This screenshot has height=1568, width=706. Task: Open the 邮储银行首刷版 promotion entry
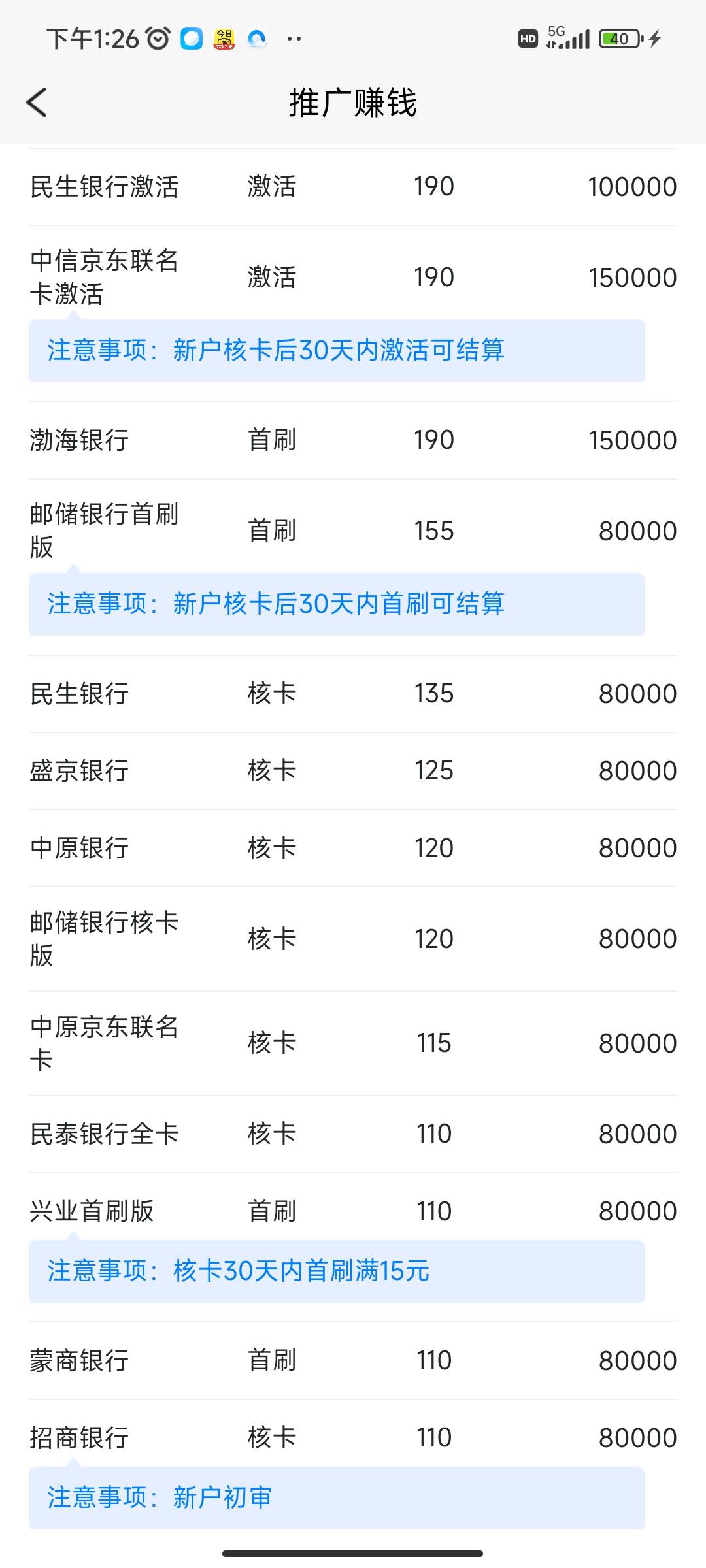(x=353, y=531)
